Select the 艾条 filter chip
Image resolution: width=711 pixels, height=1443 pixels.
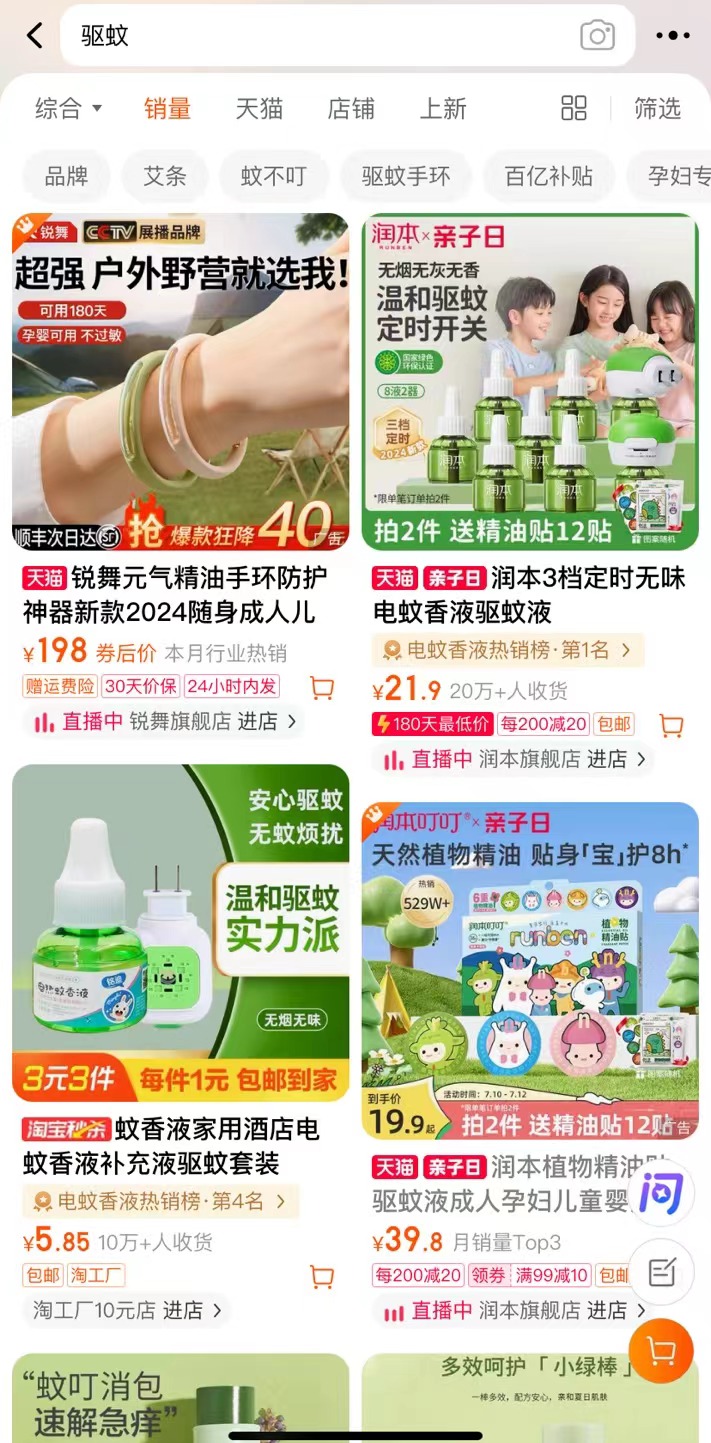point(164,177)
